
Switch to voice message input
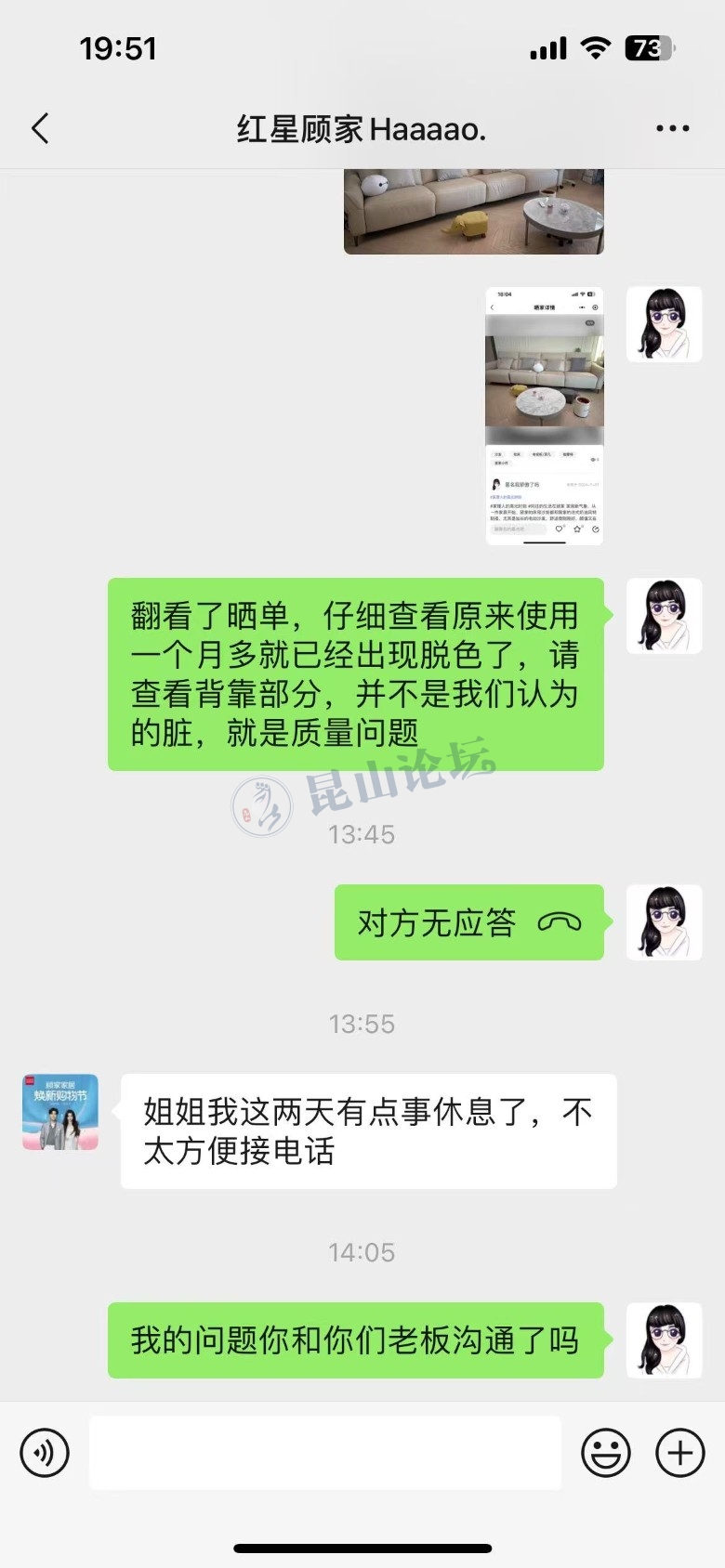pos(45,1453)
